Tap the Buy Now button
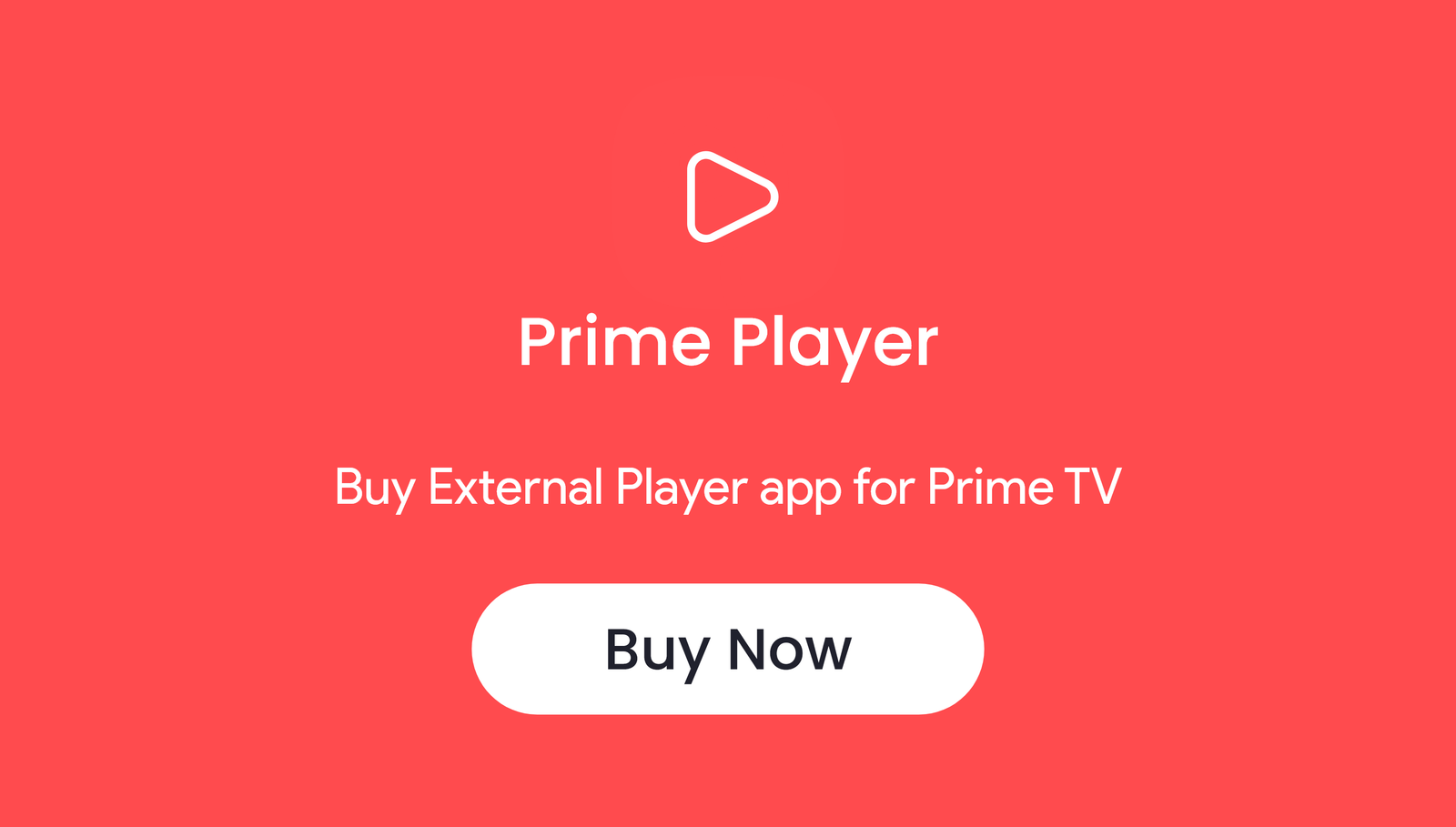This screenshot has height=827, width=1456. point(727,649)
